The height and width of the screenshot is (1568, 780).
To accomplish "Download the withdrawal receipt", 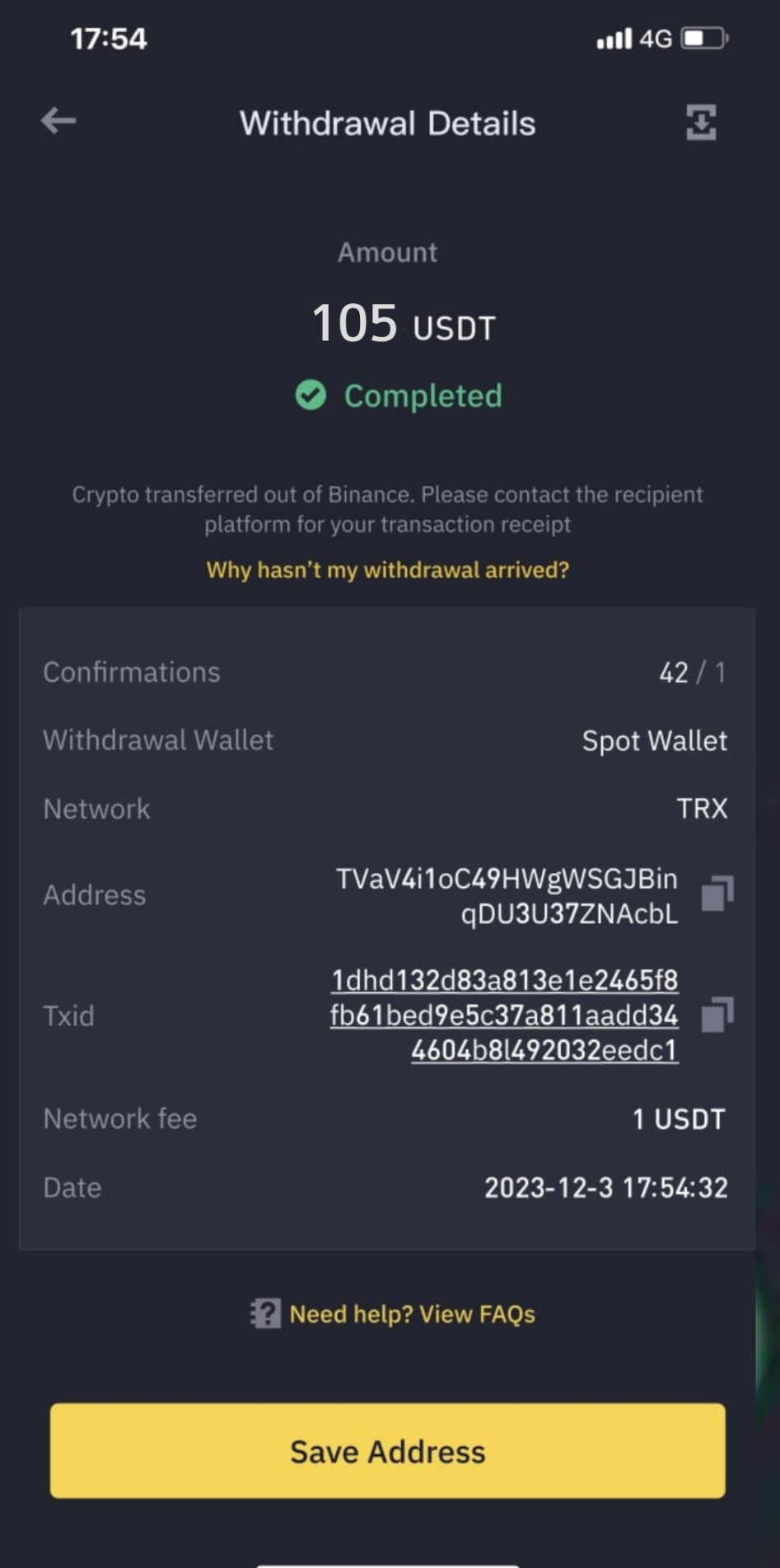I will tap(701, 123).
